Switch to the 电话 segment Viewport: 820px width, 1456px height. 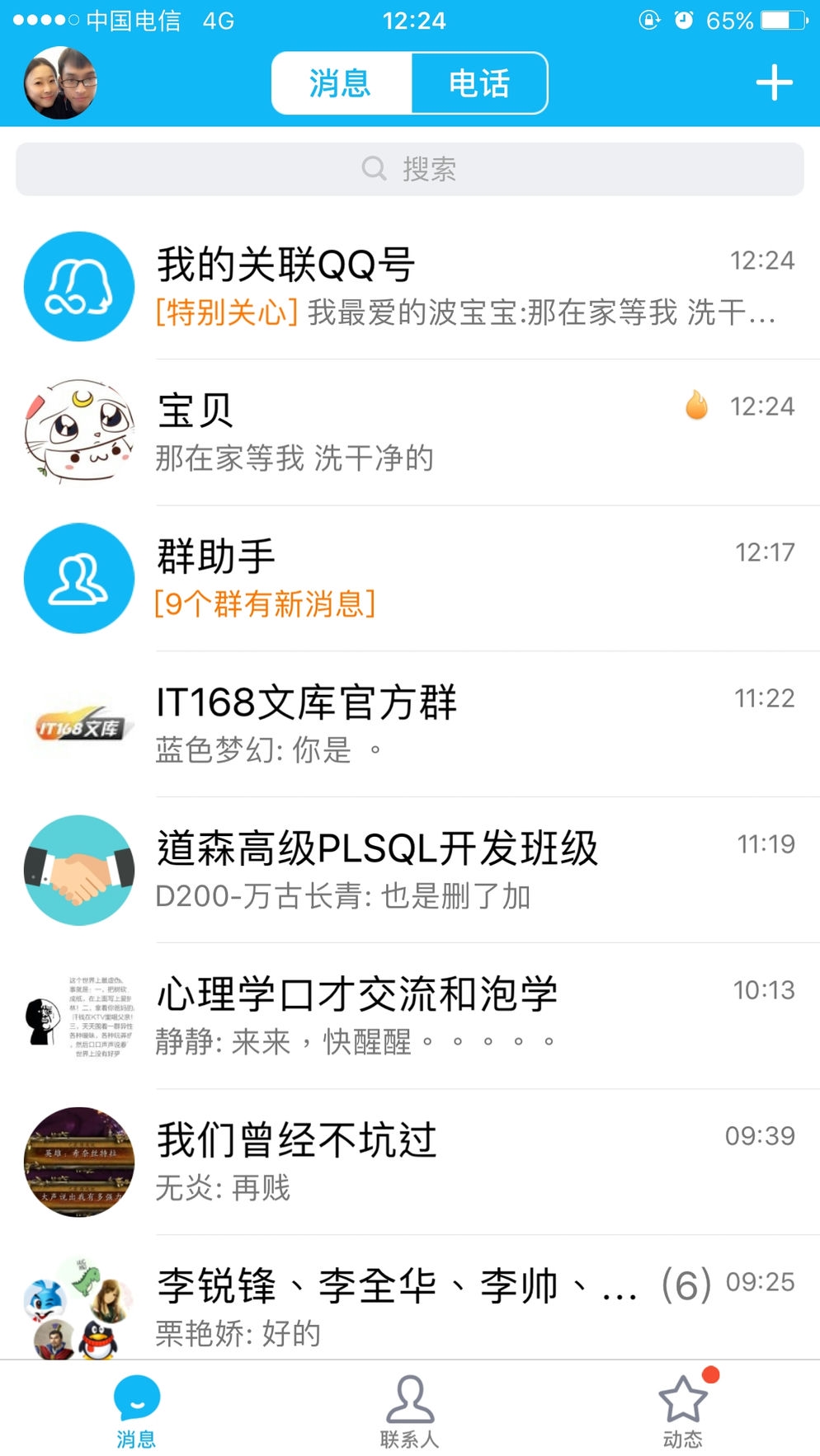point(479,83)
